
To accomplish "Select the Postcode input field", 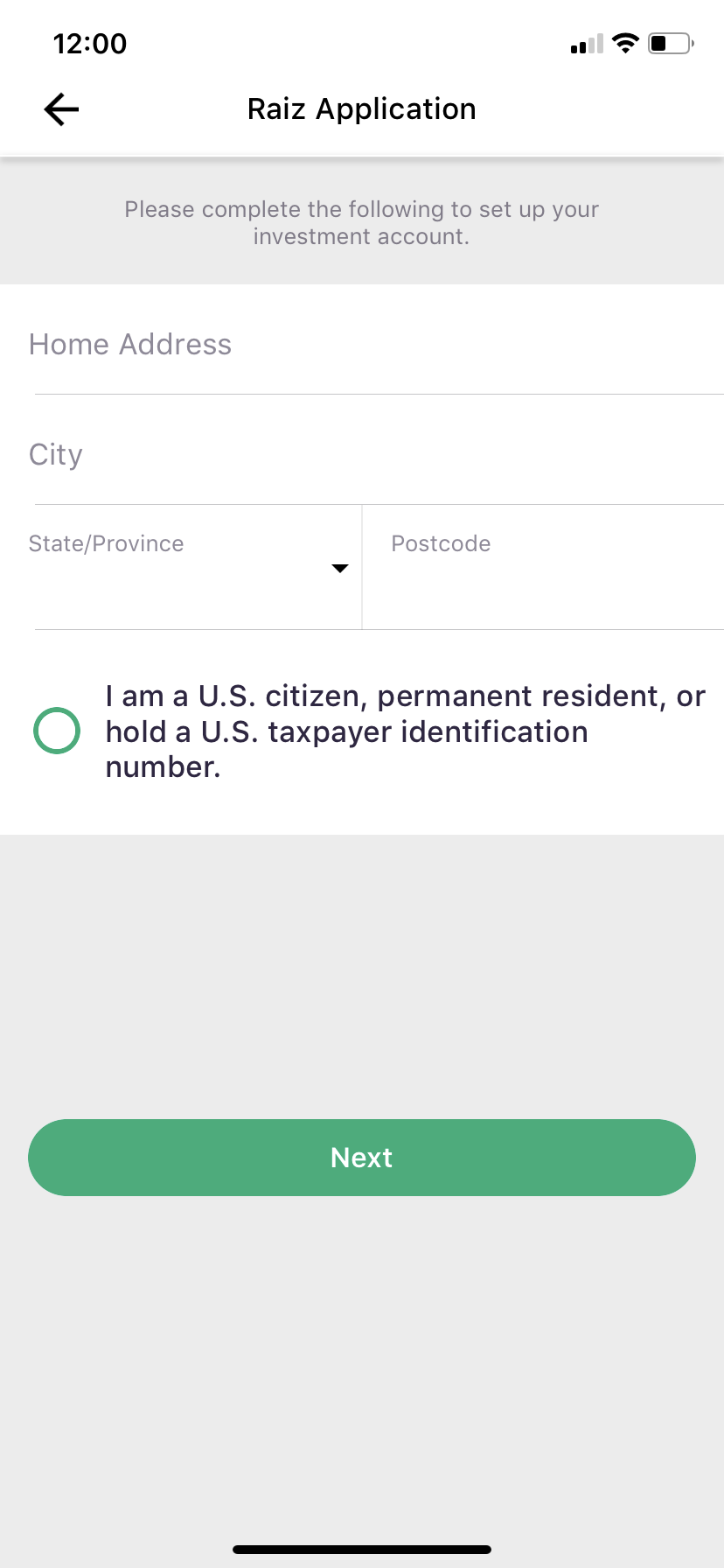I will click(542, 569).
